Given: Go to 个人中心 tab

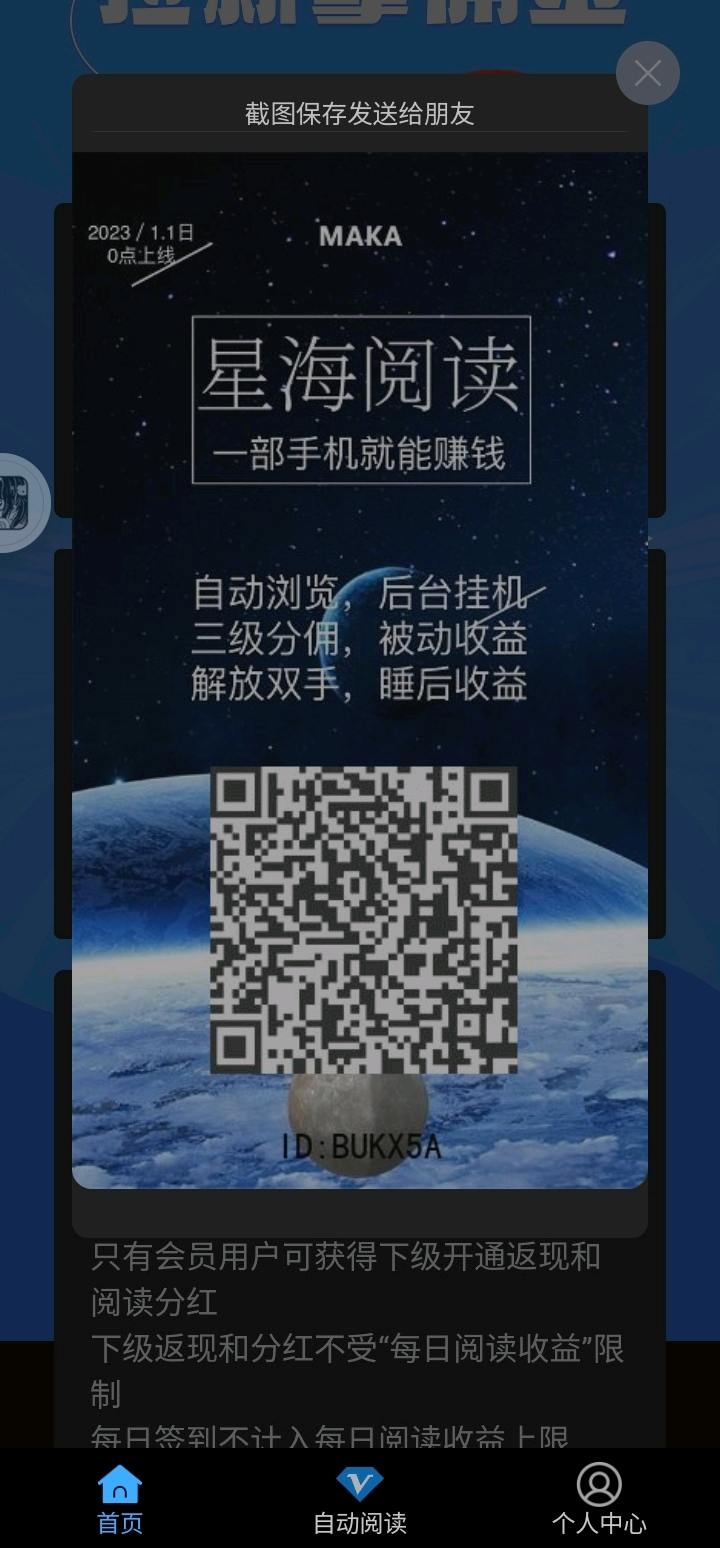Looking at the screenshot, I should (x=599, y=1500).
